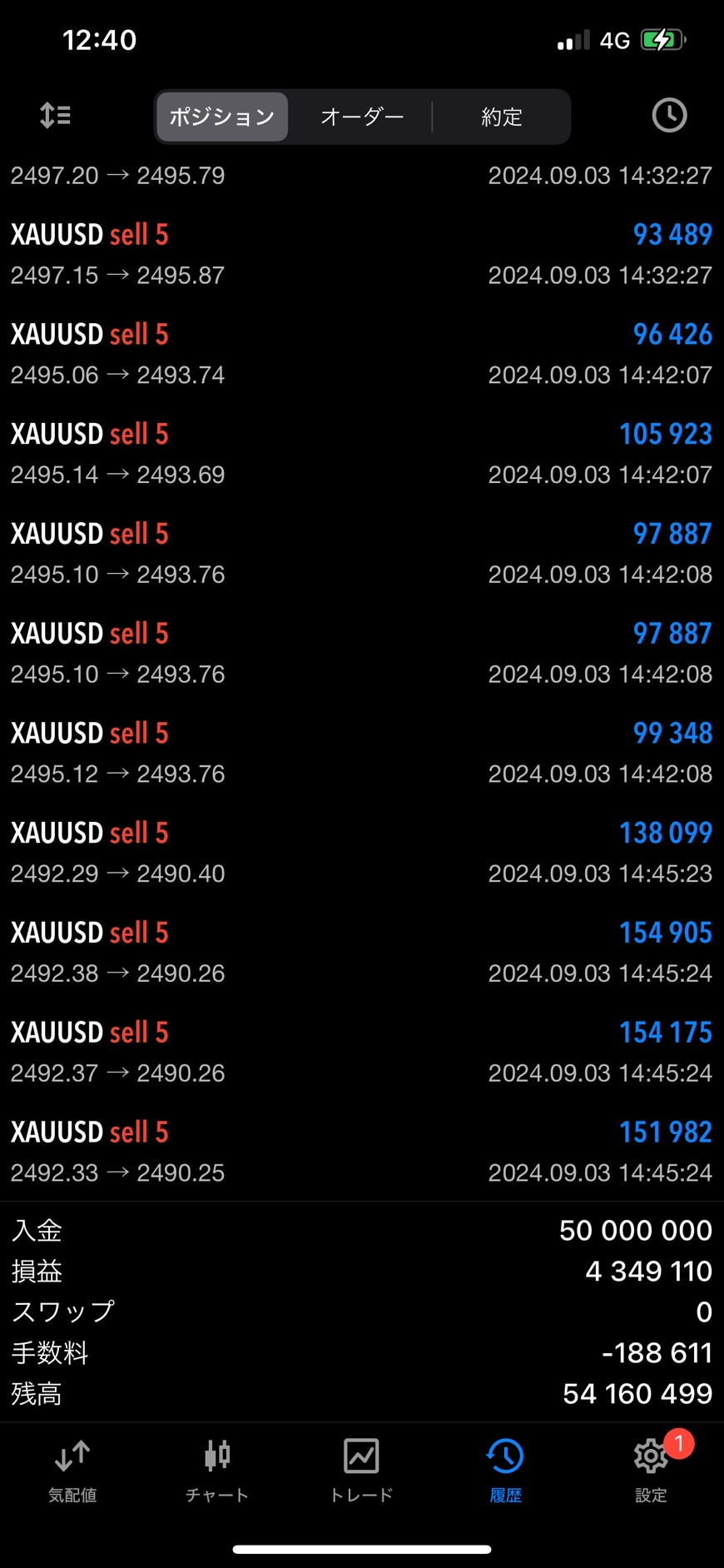Open the XAUUSD trade showing 138 099
Viewport: 724px width, 1568px height.
tap(361, 853)
